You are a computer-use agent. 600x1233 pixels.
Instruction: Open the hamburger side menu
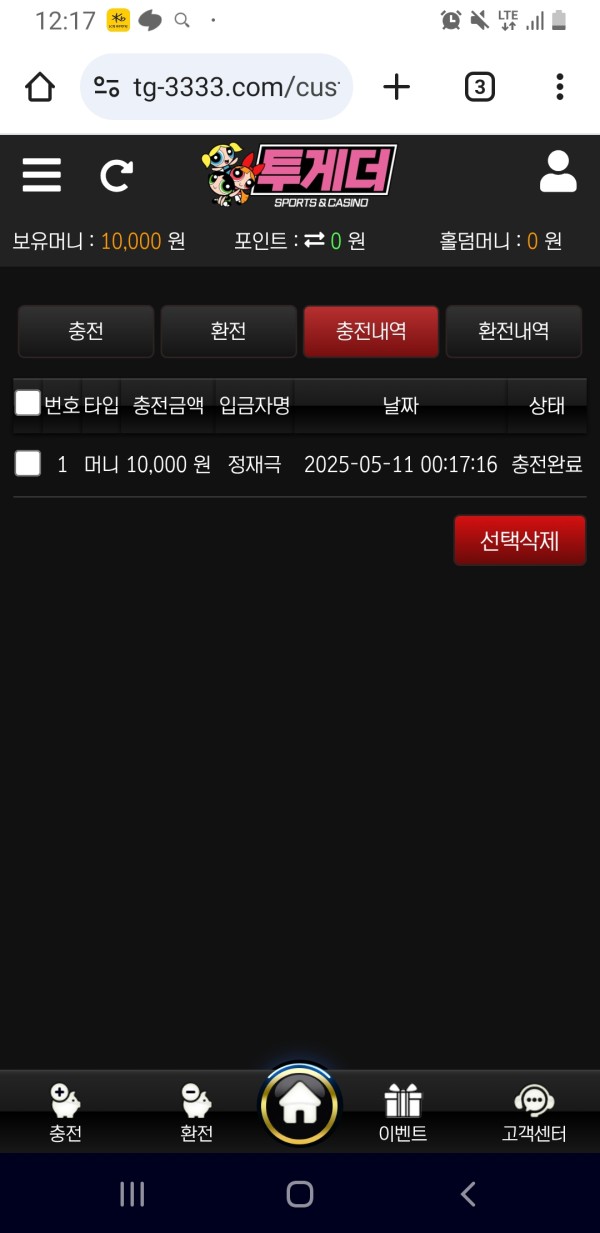pos(41,176)
